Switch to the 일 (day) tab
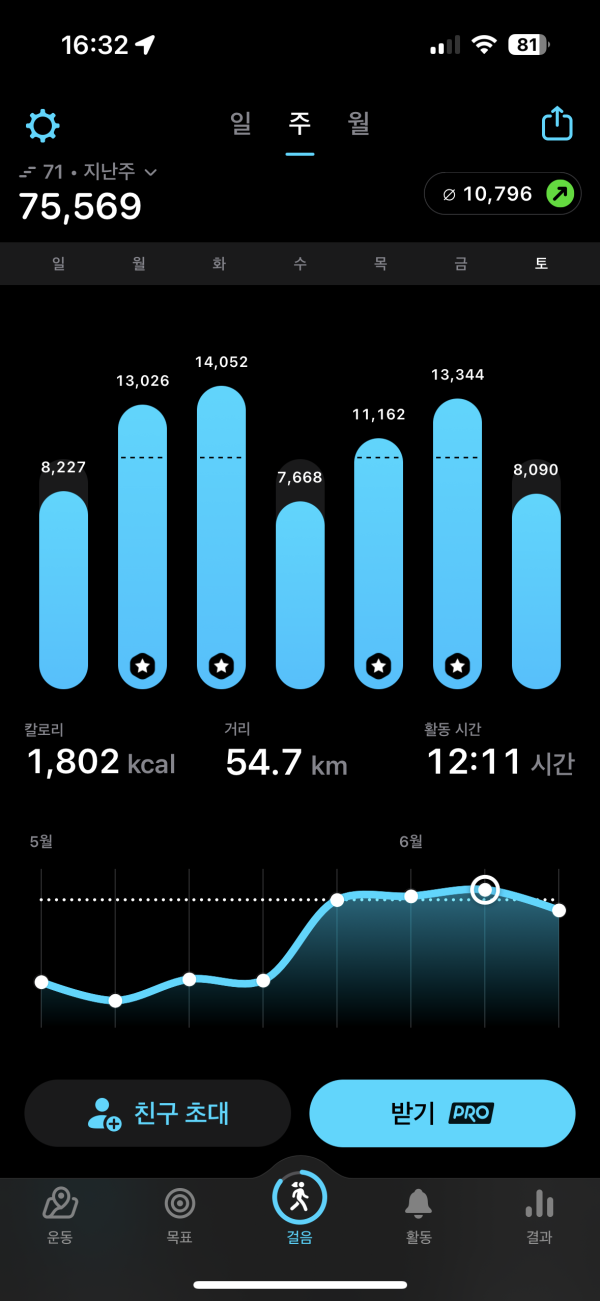Image resolution: width=600 pixels, height=1301 pixels. 241,124
